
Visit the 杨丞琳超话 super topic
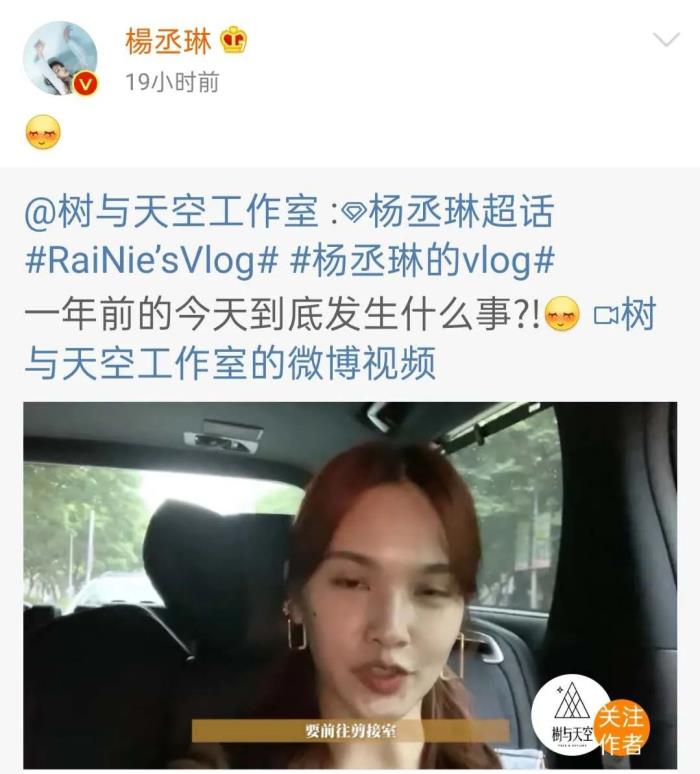[x=448, y=213]
